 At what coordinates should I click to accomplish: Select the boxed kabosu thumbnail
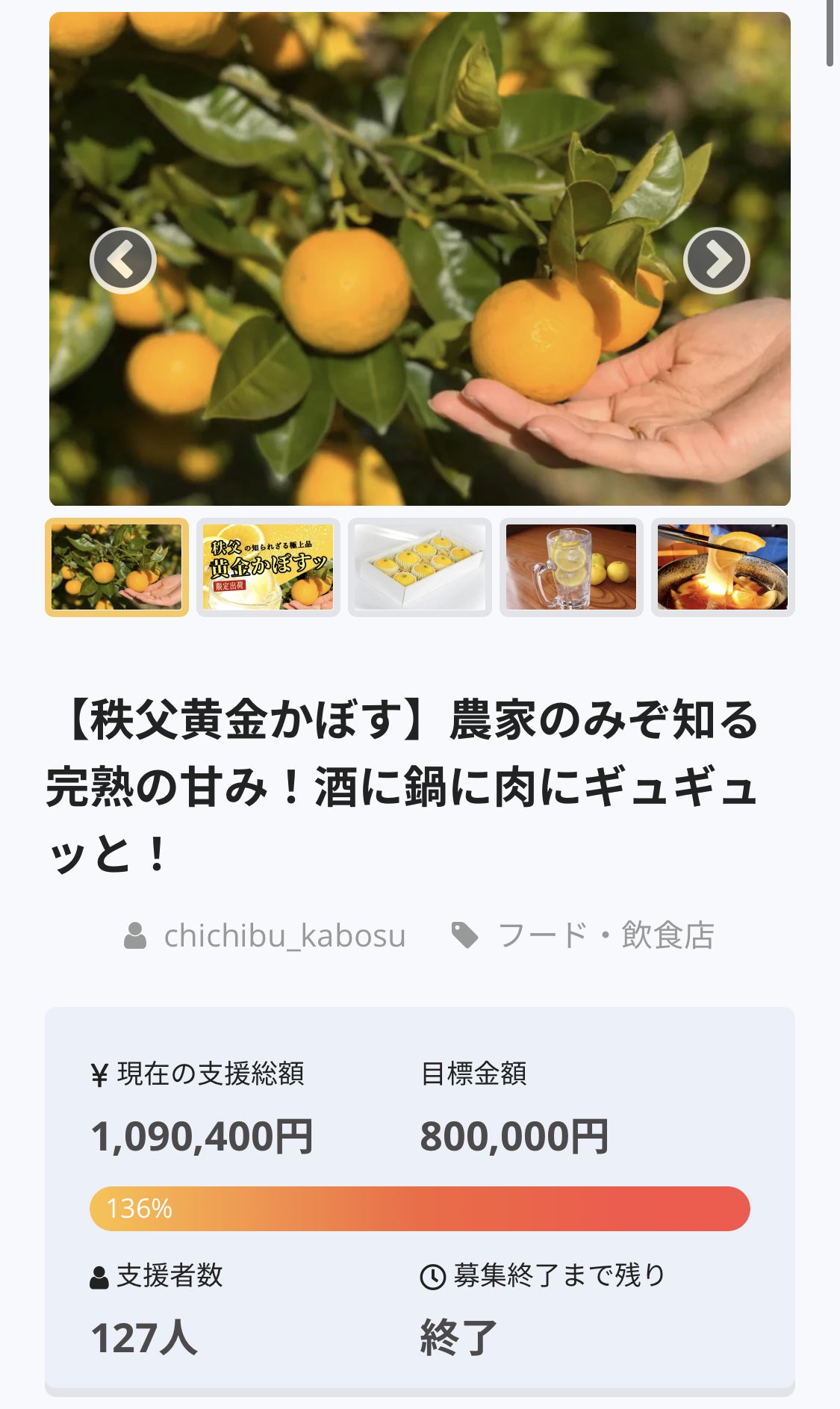pos(420,567)
